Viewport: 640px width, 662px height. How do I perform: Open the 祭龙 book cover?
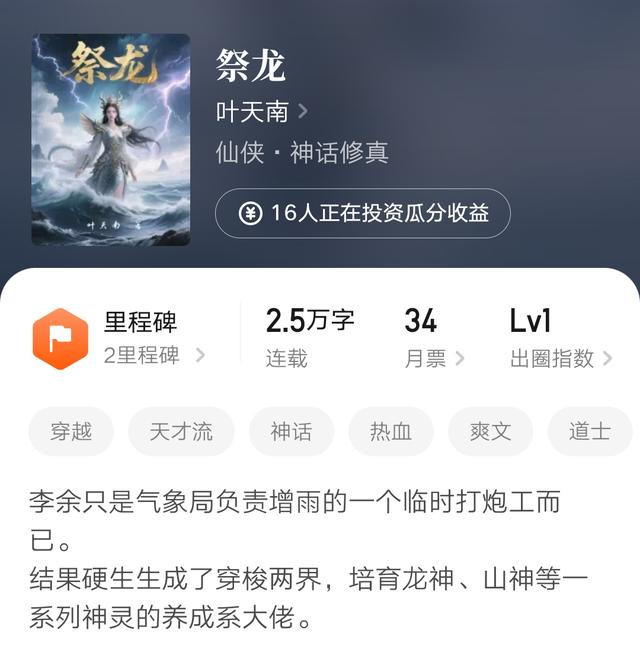click(x=111, y=140)
